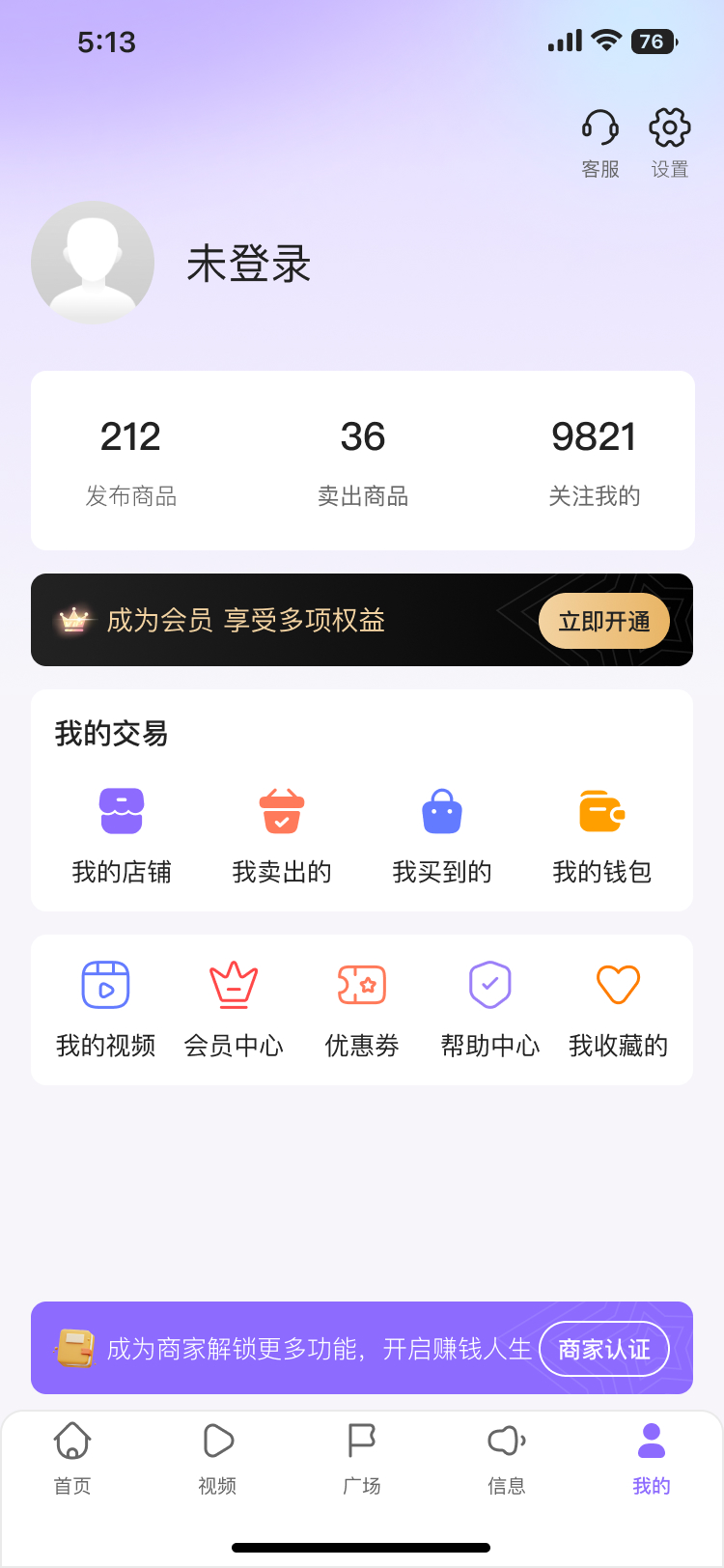Switch to the 首页 tab
The height and width of the screenshot is (1568, 724).
pos(72,1458)
